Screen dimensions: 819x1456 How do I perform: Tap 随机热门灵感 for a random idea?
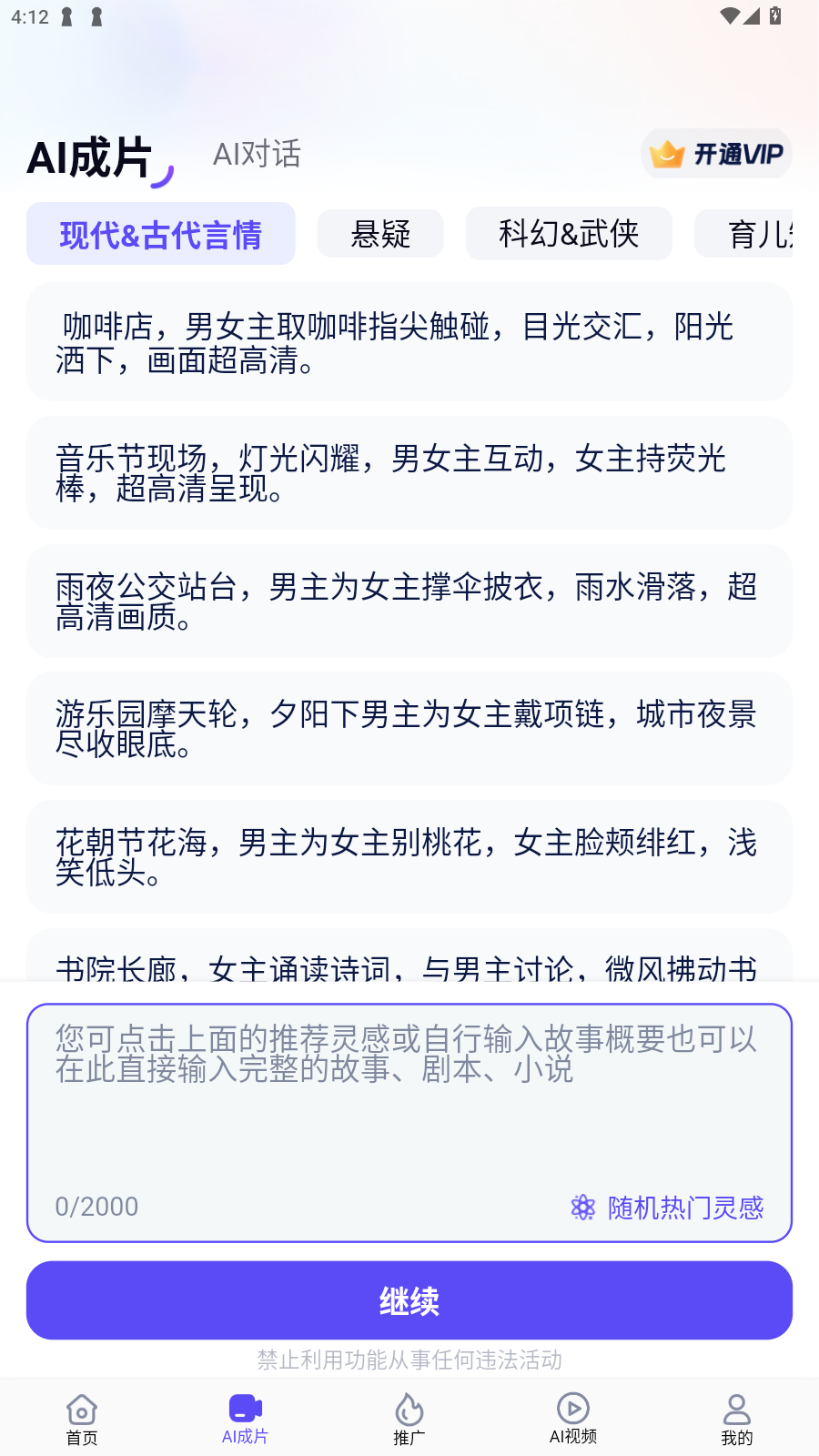pos(667,1208)
